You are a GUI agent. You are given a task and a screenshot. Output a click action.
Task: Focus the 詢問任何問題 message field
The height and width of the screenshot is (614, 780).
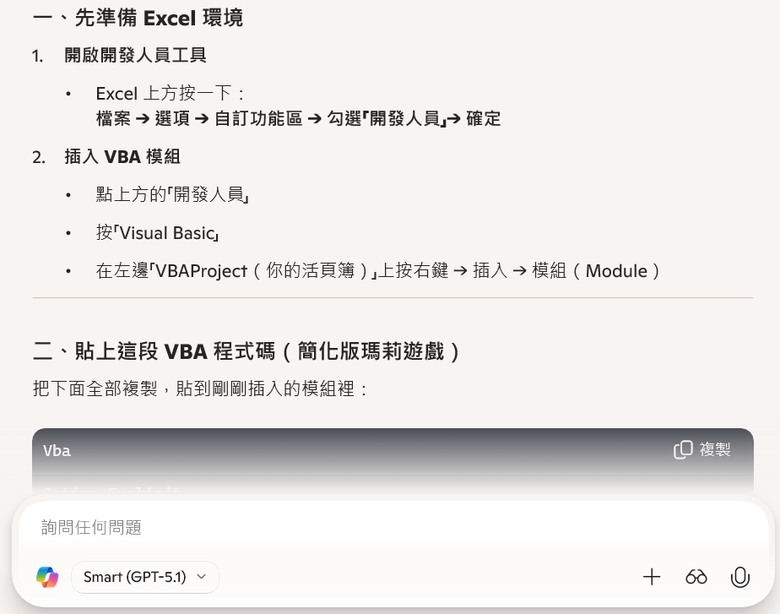click(392, 527)
